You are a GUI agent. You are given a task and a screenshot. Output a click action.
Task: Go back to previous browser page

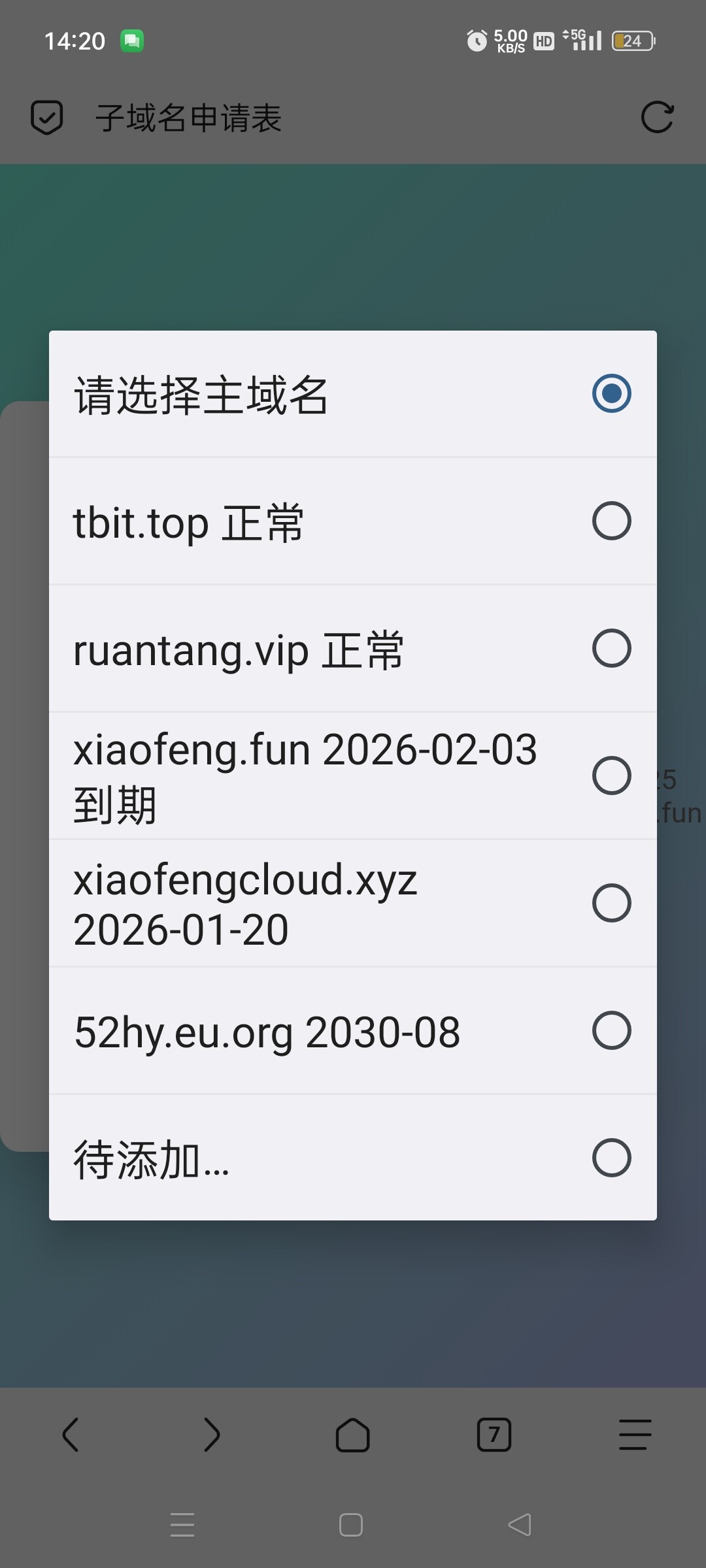click(71, 1435)
